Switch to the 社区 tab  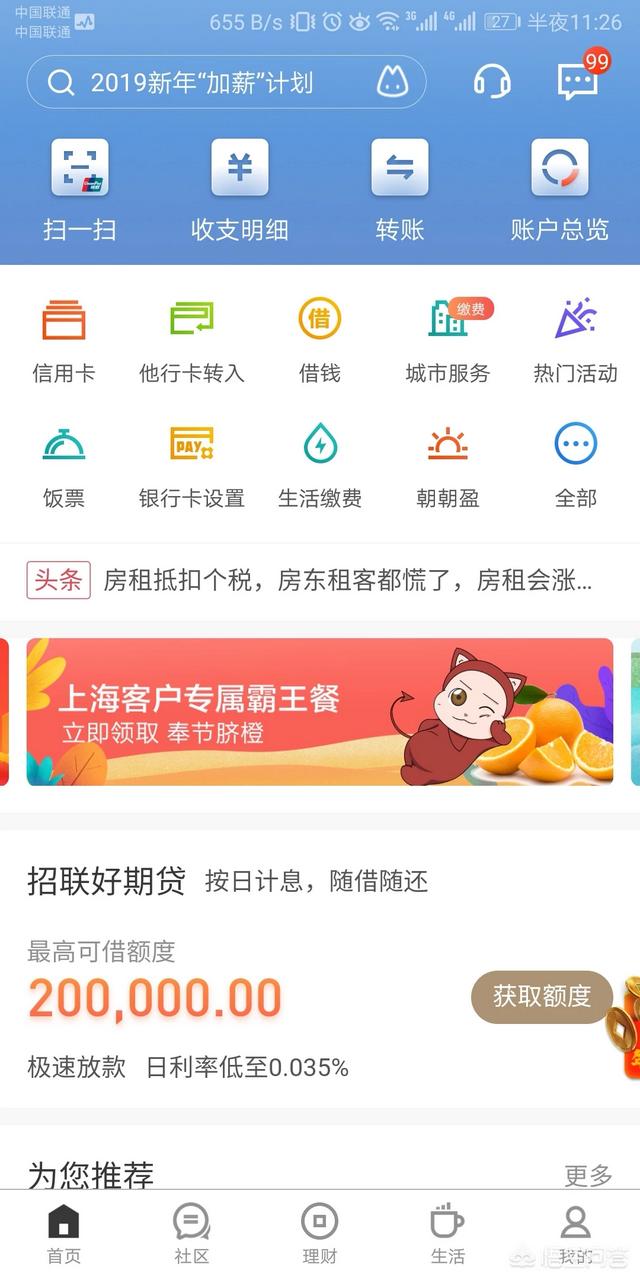[192, 1234]
